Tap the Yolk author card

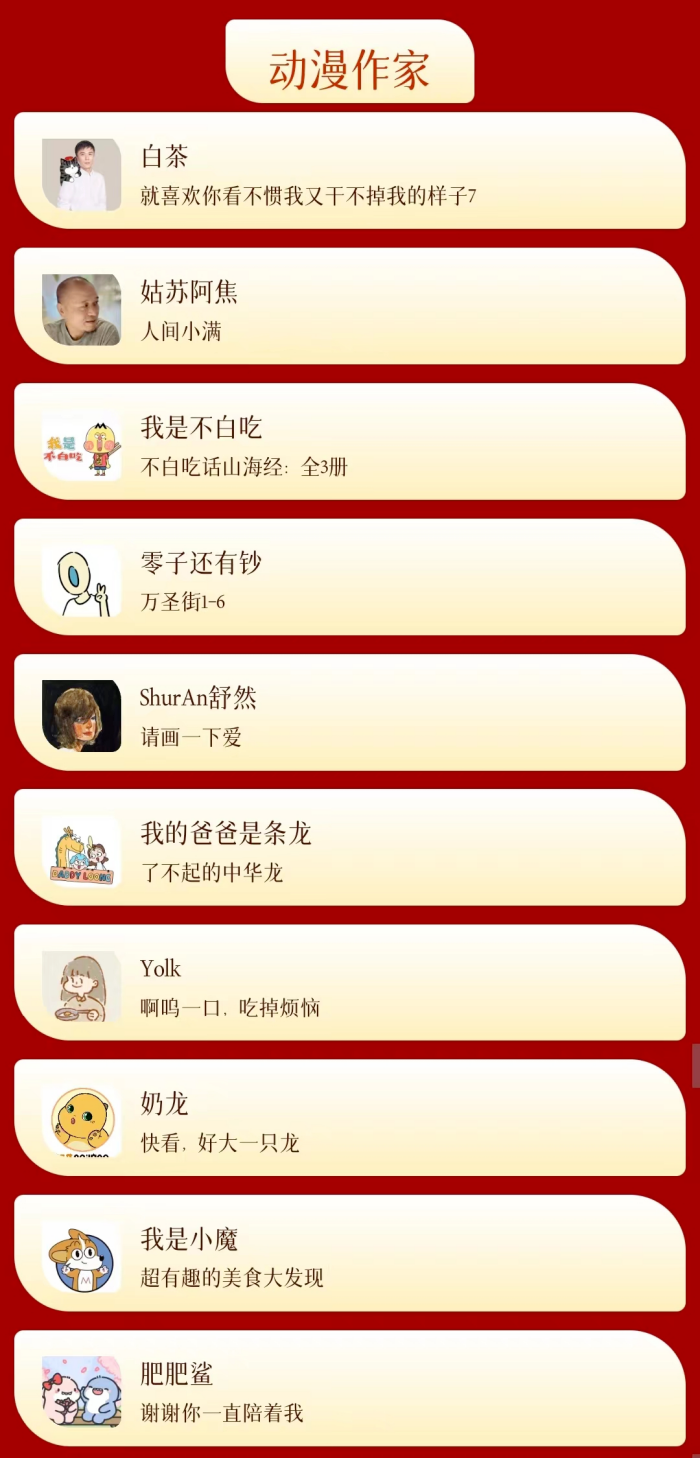[350, 983]
